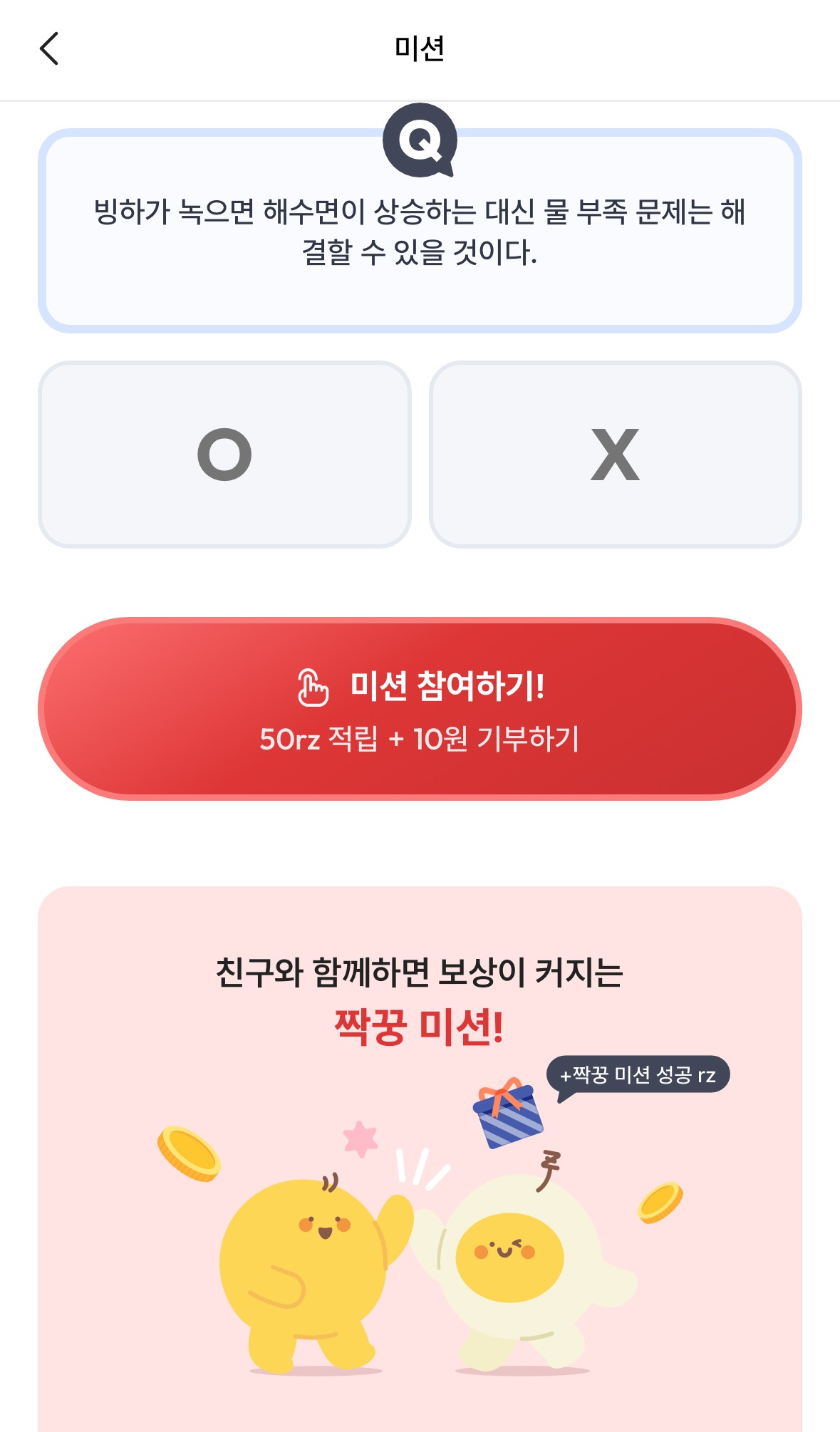Tap the 미션 참여하기! button

click(x=420, y=709)
